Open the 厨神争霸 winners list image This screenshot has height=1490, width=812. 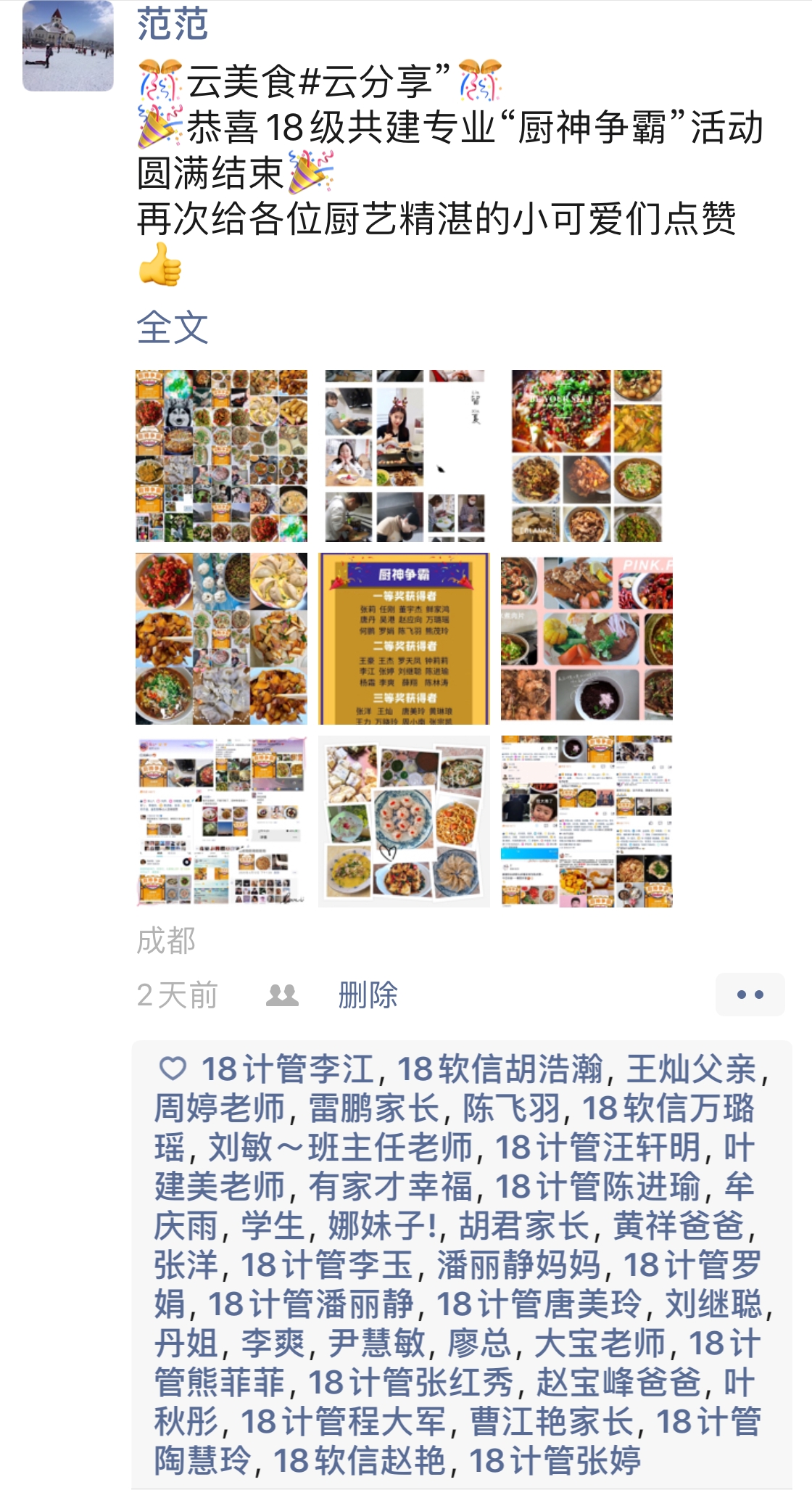tap(404, 638)
